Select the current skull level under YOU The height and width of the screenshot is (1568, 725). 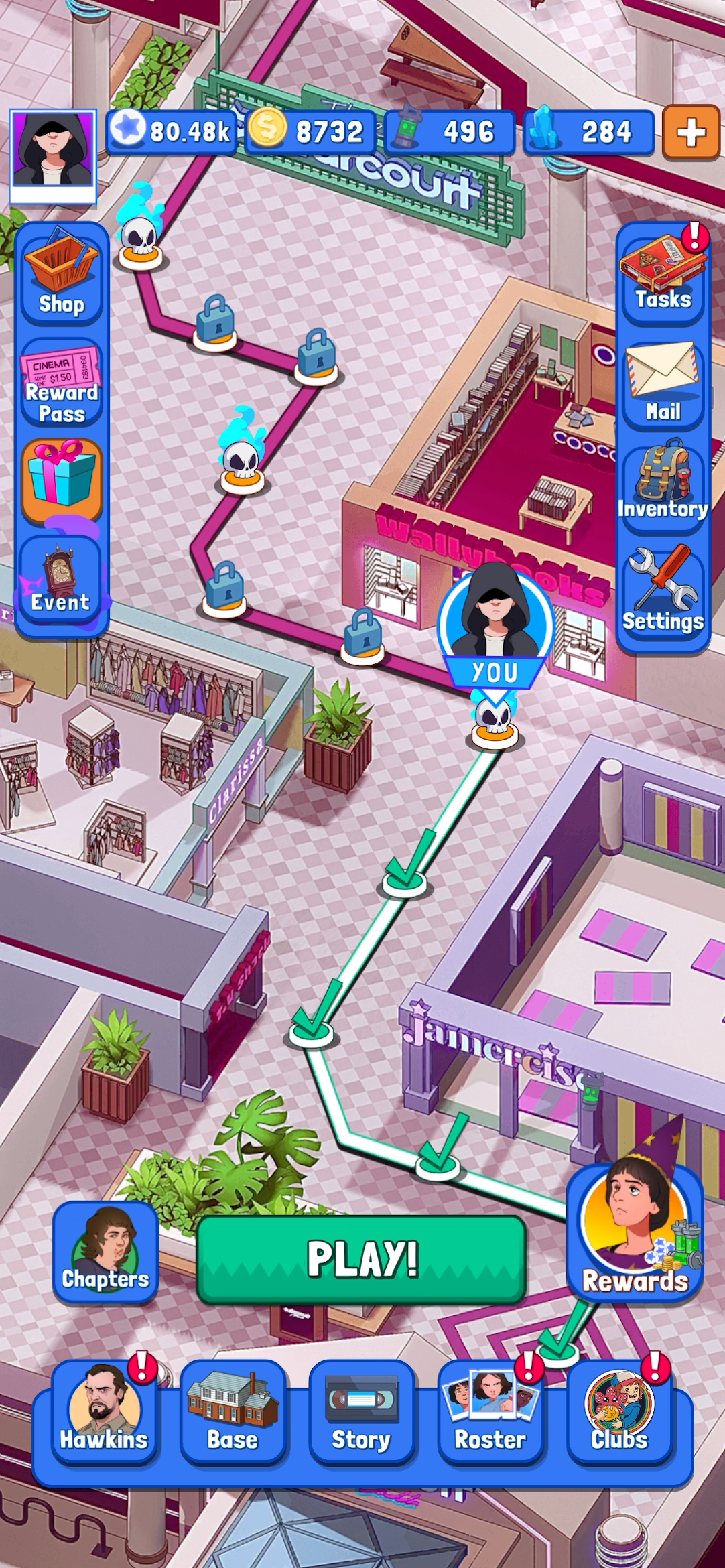495,722
